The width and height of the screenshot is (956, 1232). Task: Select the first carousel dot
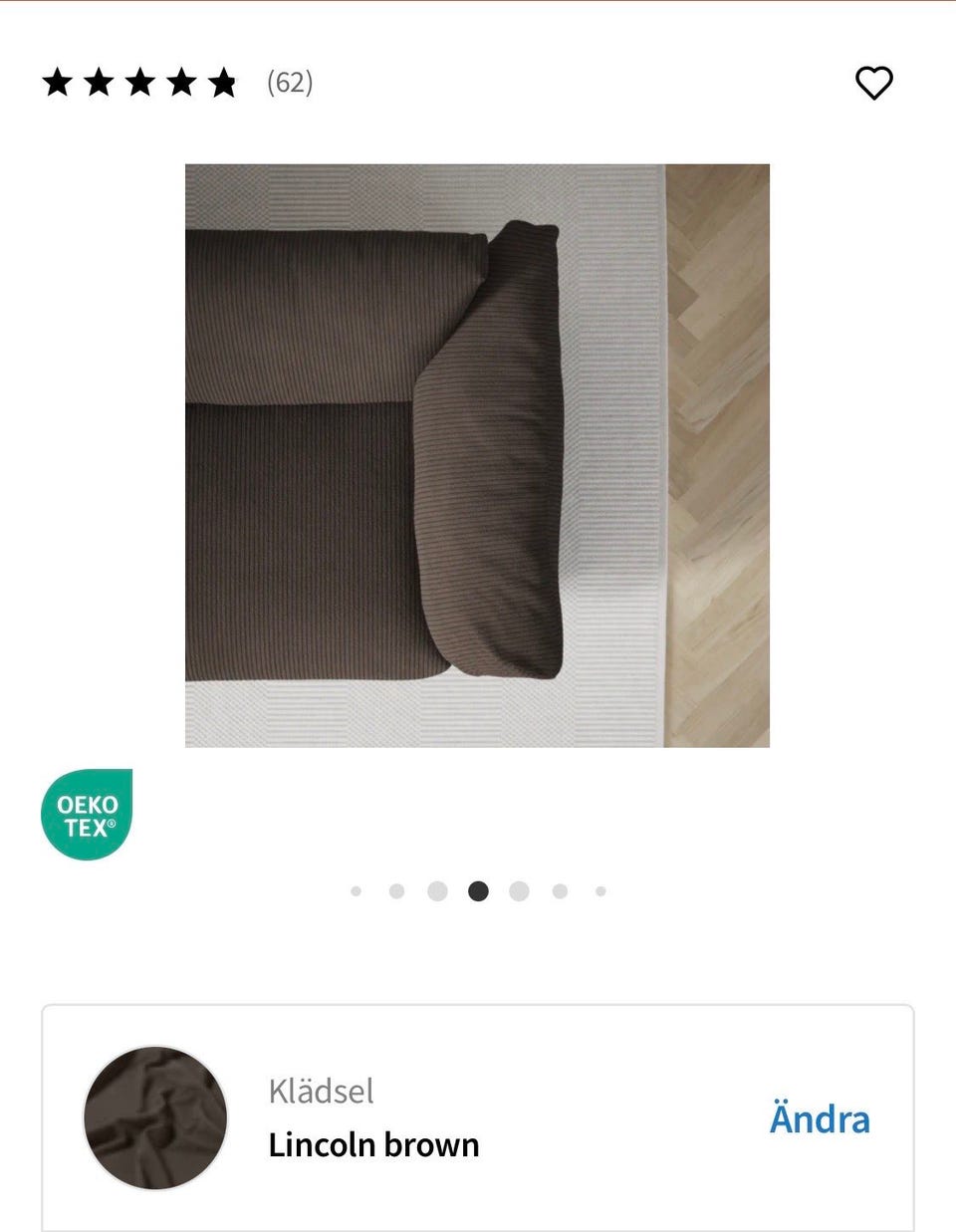[357, 891]
